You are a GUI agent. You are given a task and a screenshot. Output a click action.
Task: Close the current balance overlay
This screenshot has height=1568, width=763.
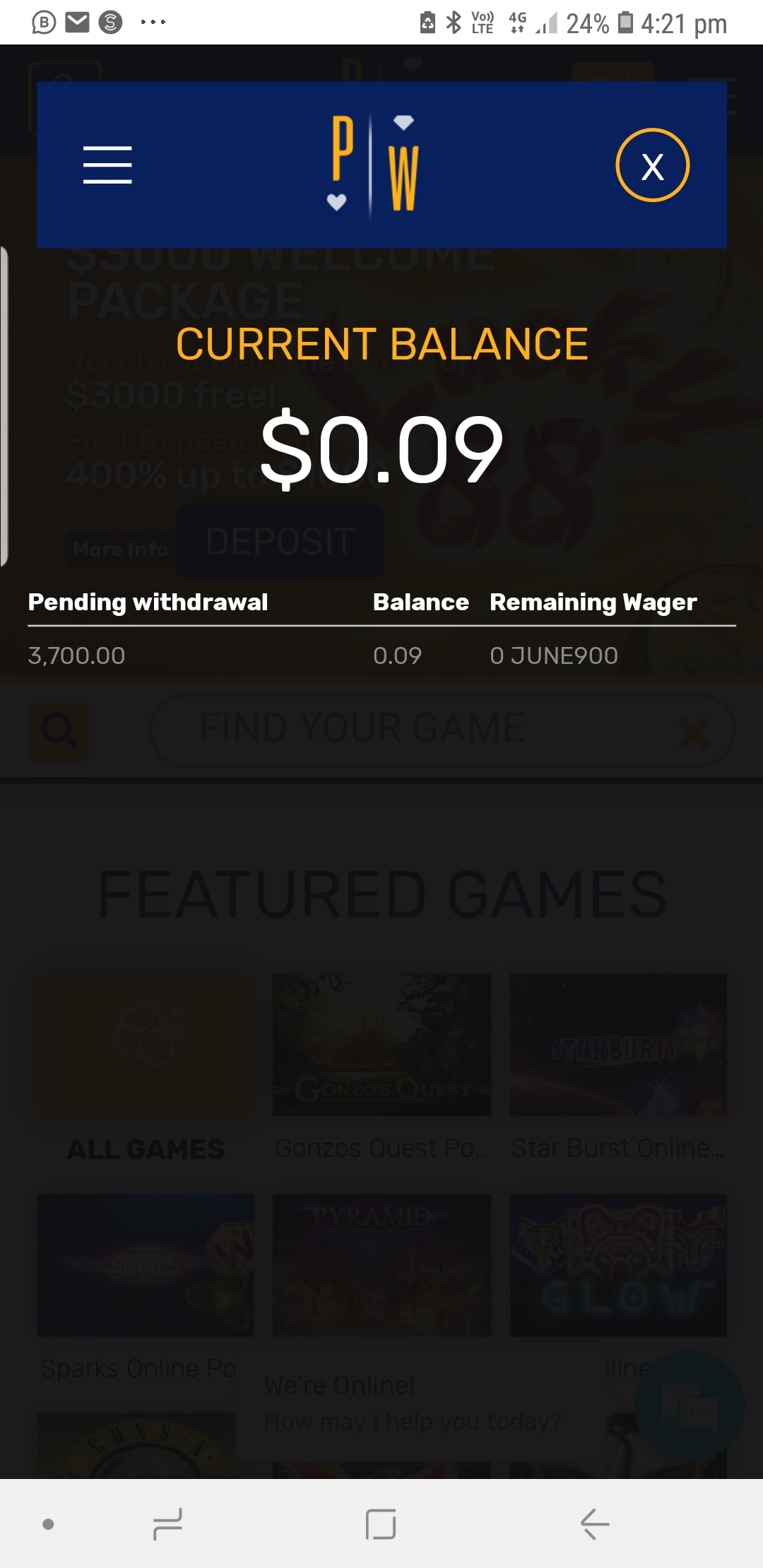click(x=652, y=165)
